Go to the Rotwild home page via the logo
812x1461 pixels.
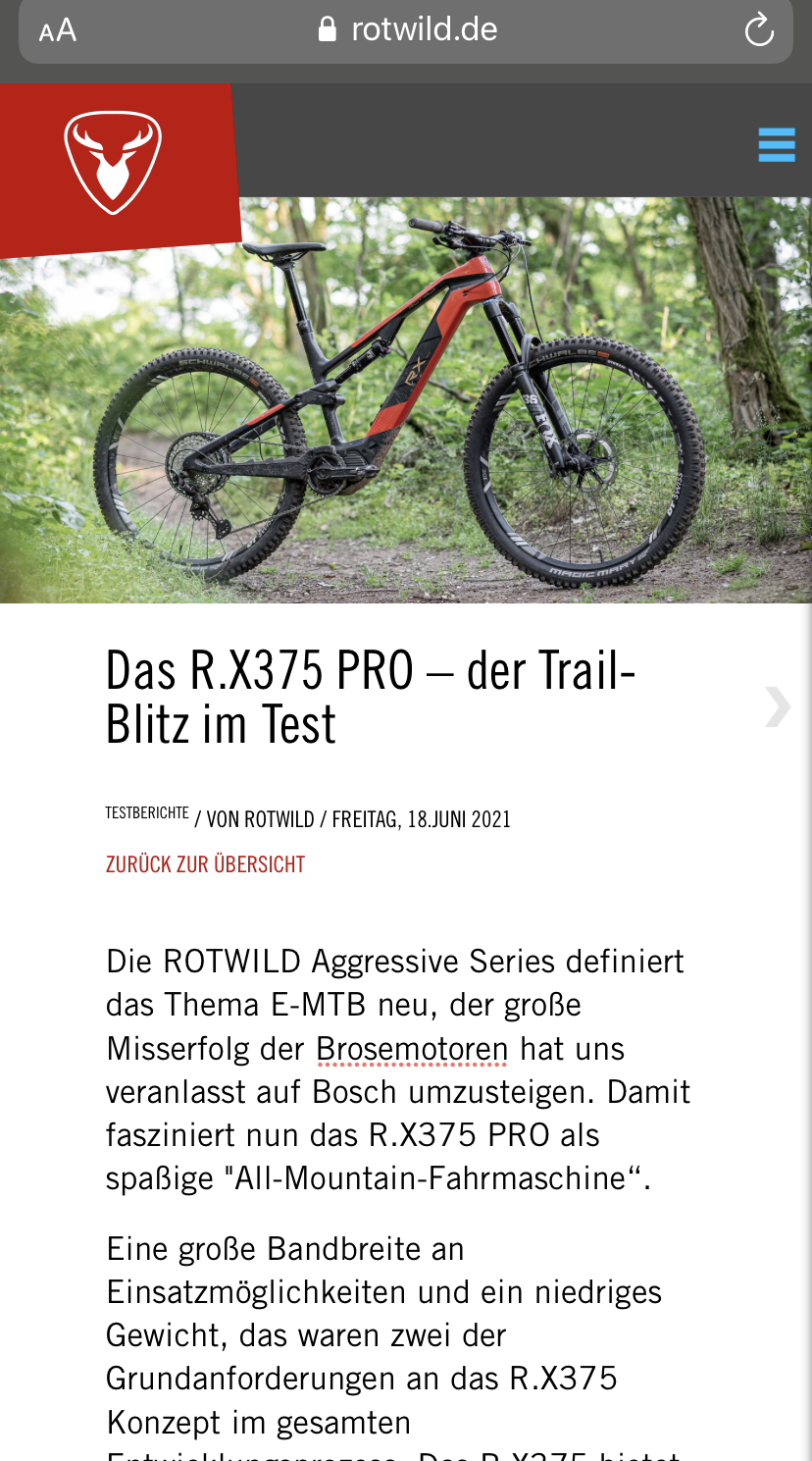coord(113,162)
